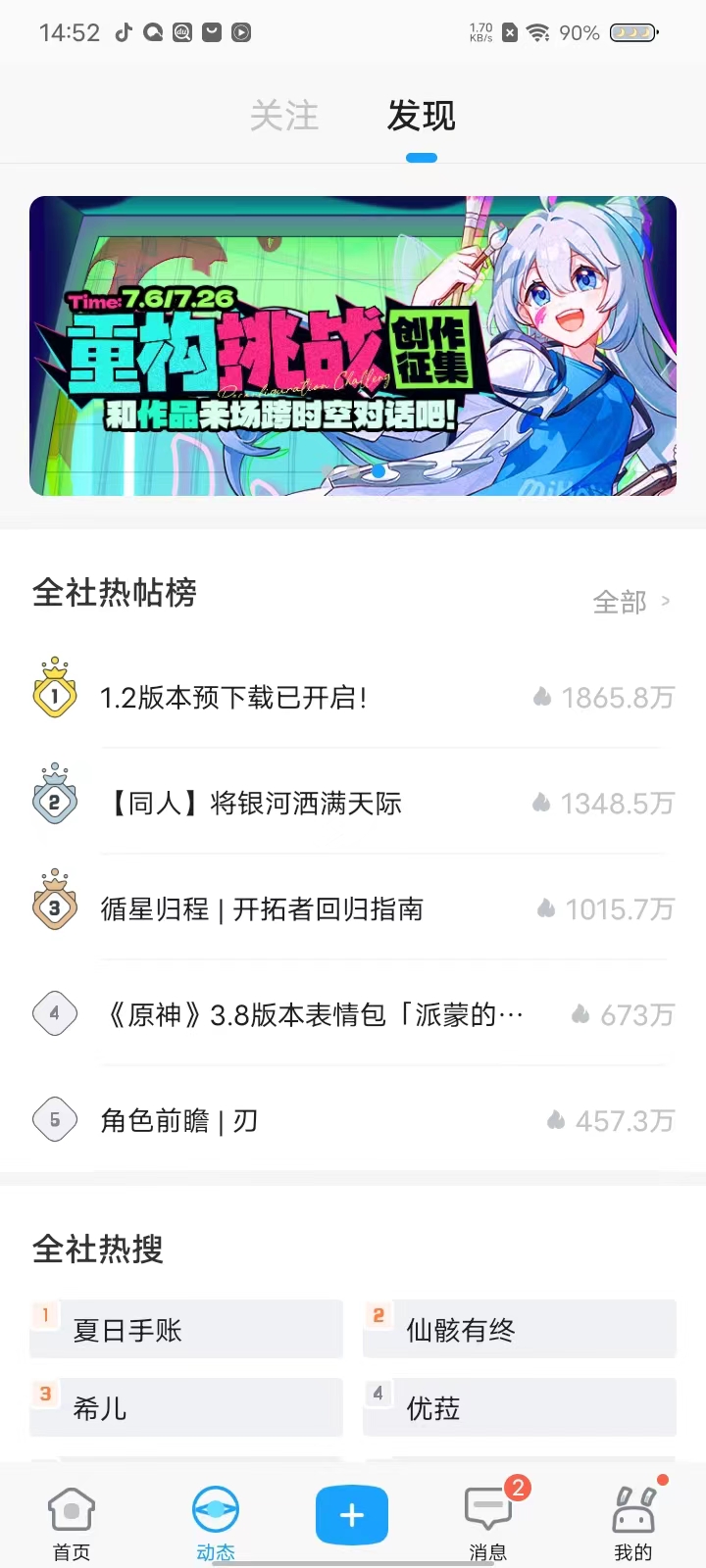The image size is (706, 1568).
Task: Search hot topic 希儿
Action: [186, 1408]
